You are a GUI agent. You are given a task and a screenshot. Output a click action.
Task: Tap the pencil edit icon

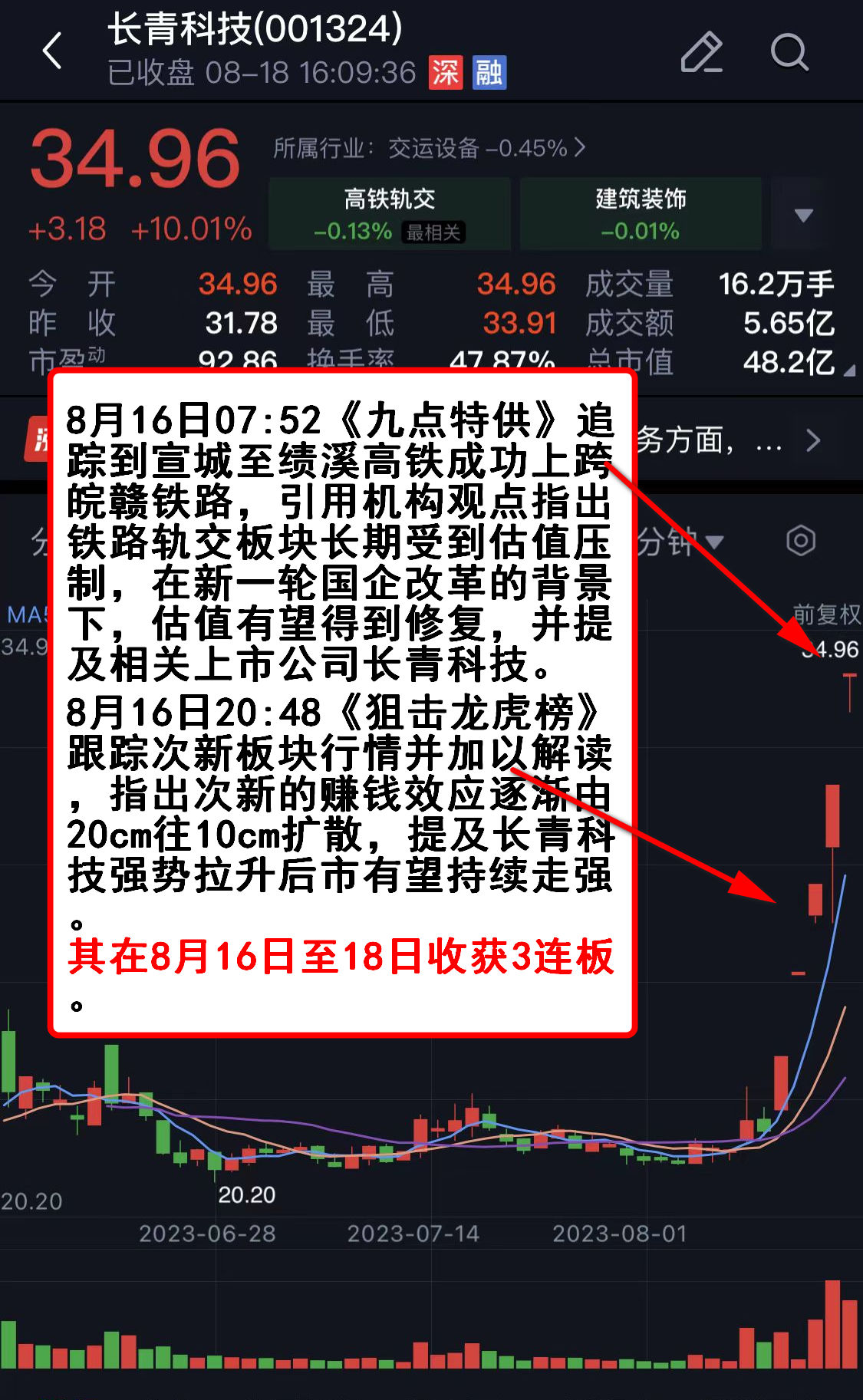click(x=701, y=51)
